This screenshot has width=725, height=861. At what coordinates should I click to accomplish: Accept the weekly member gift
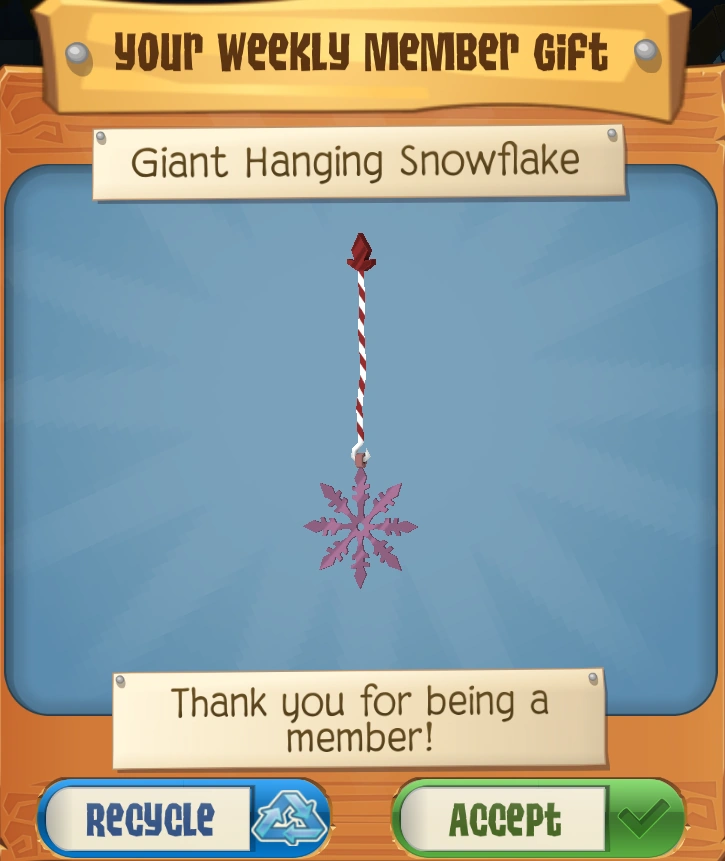click(538, 819)
